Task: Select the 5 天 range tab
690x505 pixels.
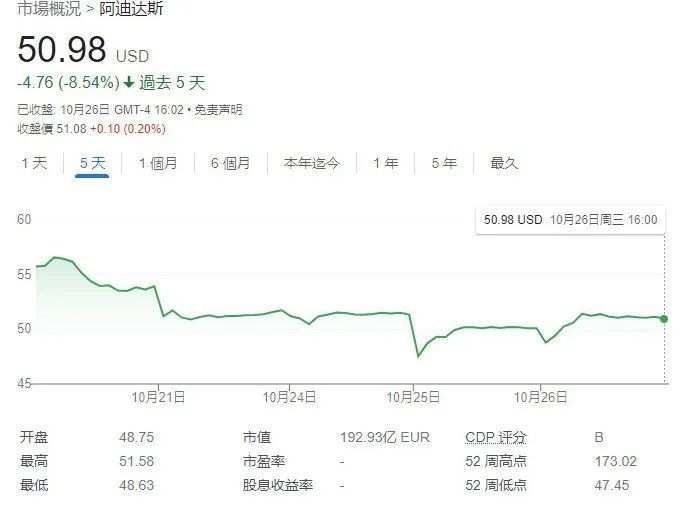Action: (92, 163)
